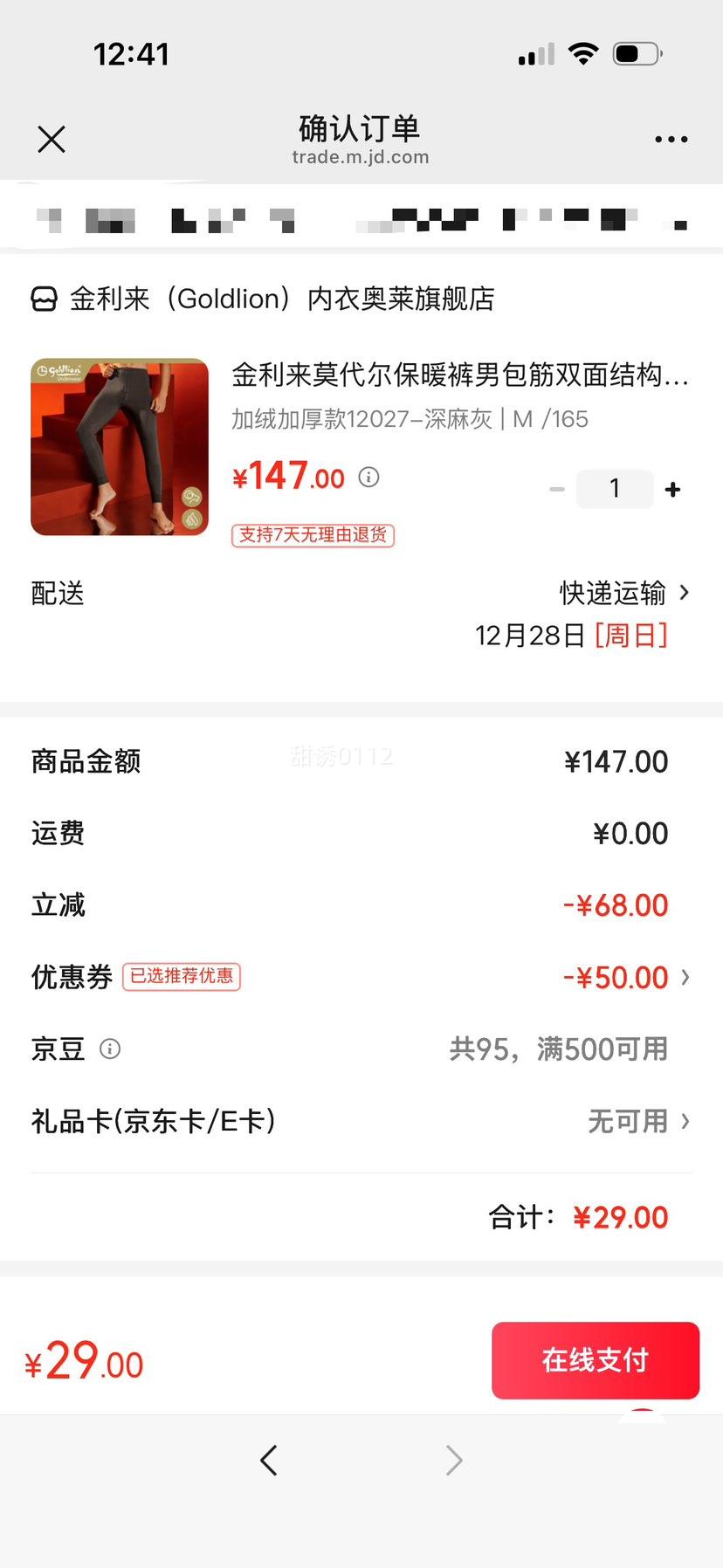The width and height of the screenshot is (723, 1568).
Task: Select the 已选推荐优惠 coupon tag
Action: (181, 977)
